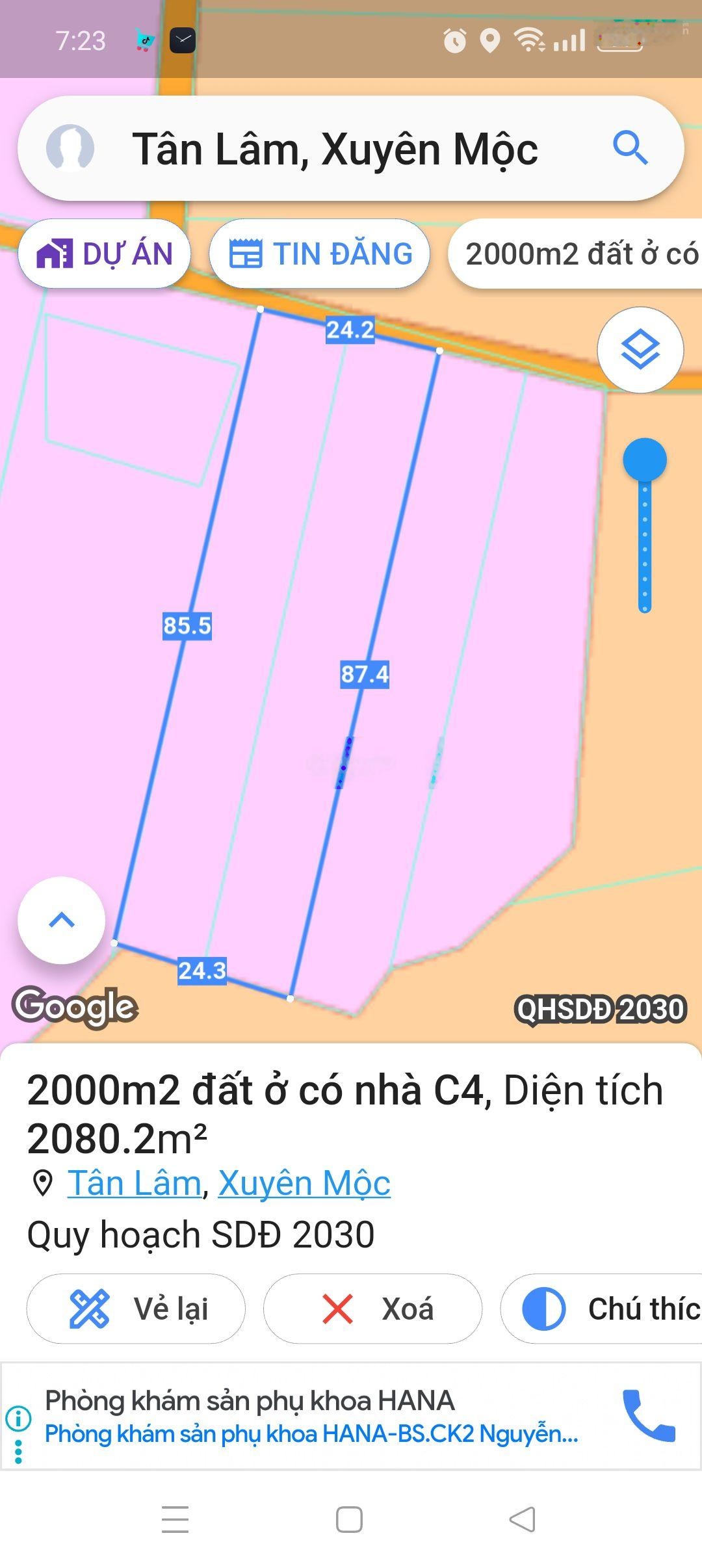Delete the drawing with Xoá
702x1568 pixels.
click(372, 1309)
